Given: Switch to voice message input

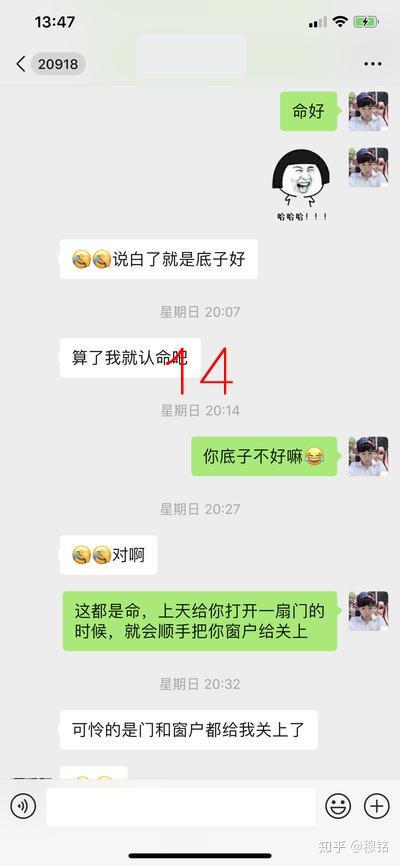Looking at the screenshot, I should [x=23, y=806].
